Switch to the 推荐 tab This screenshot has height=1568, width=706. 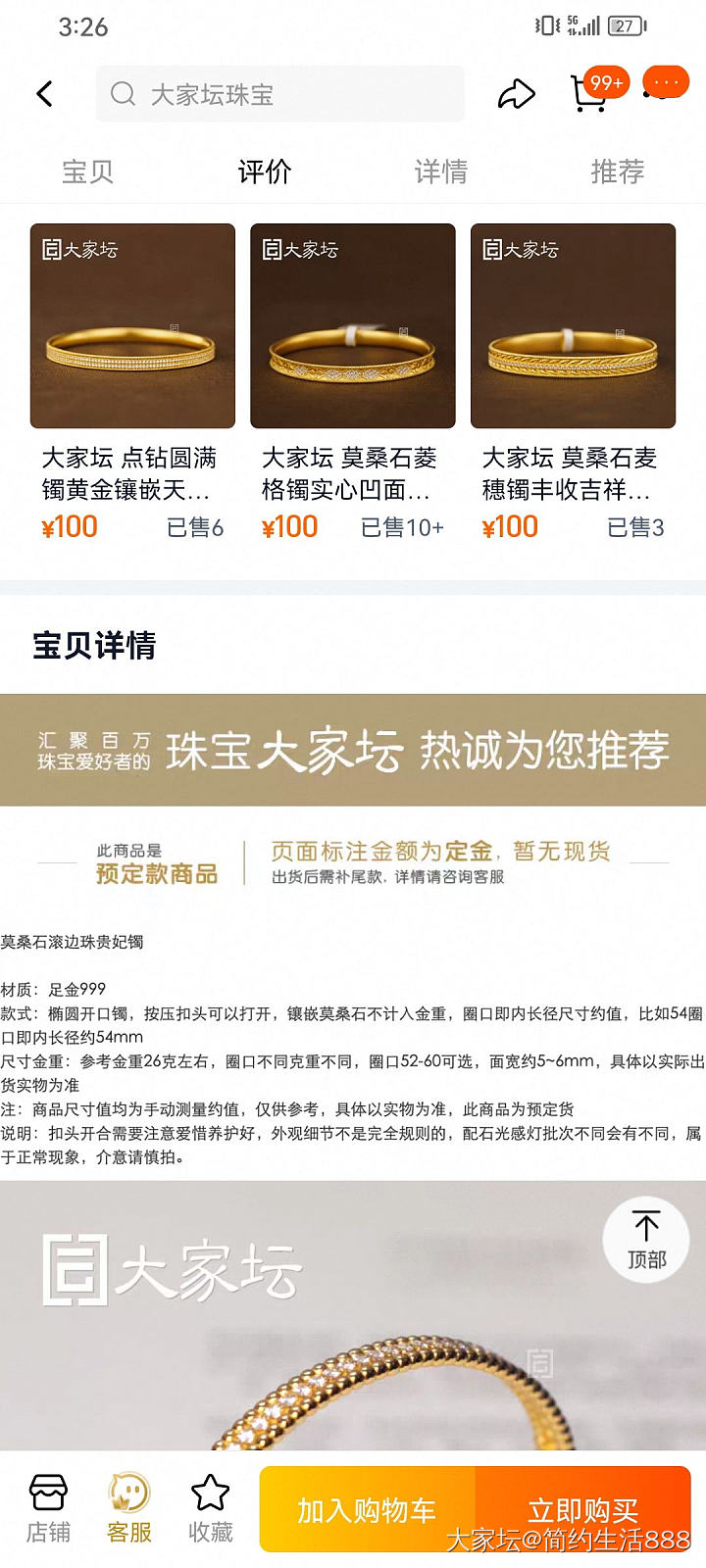[x=618, y=171]
